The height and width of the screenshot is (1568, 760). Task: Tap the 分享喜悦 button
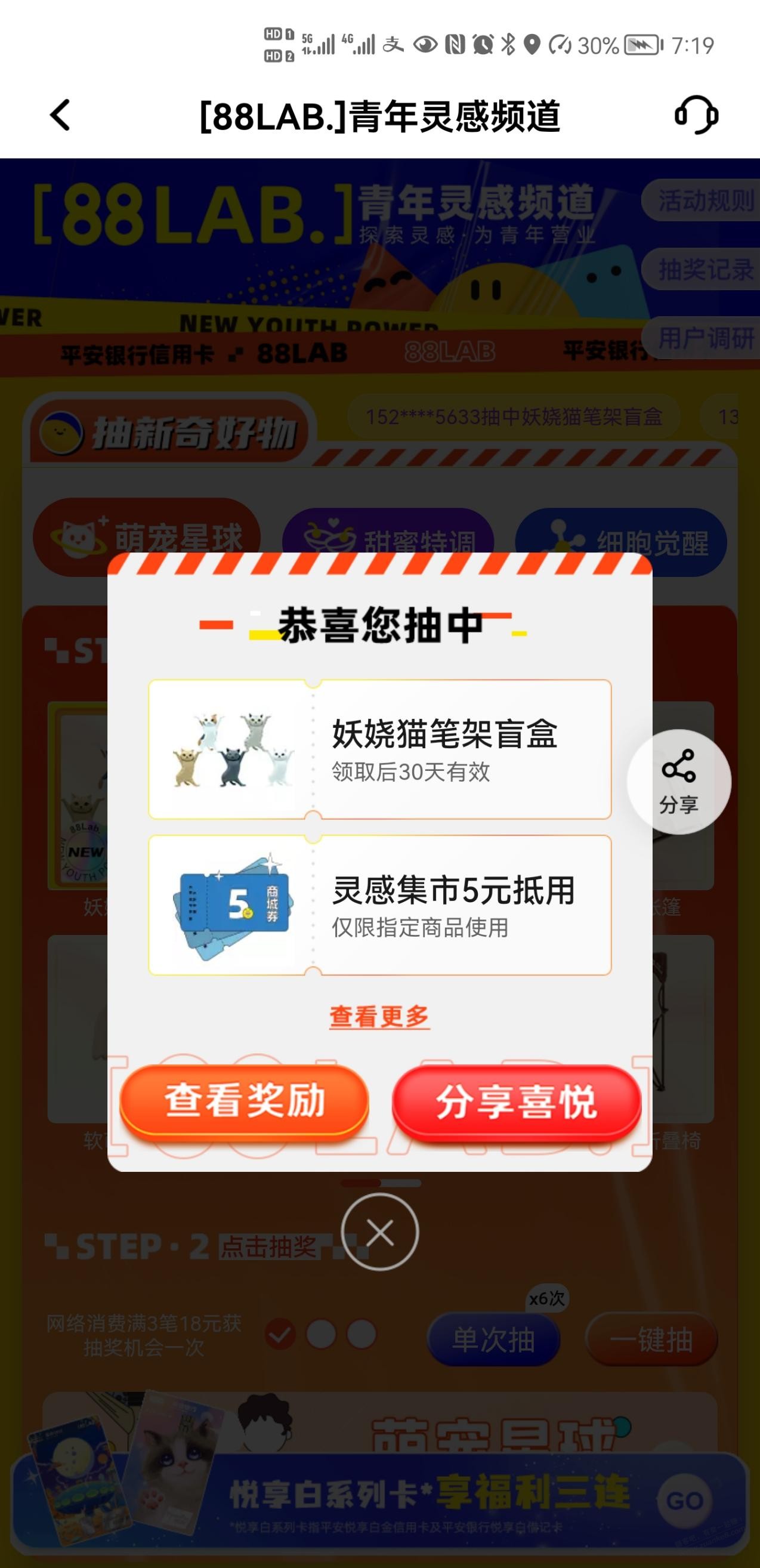pyautogui.click(x=516, y=1101)
